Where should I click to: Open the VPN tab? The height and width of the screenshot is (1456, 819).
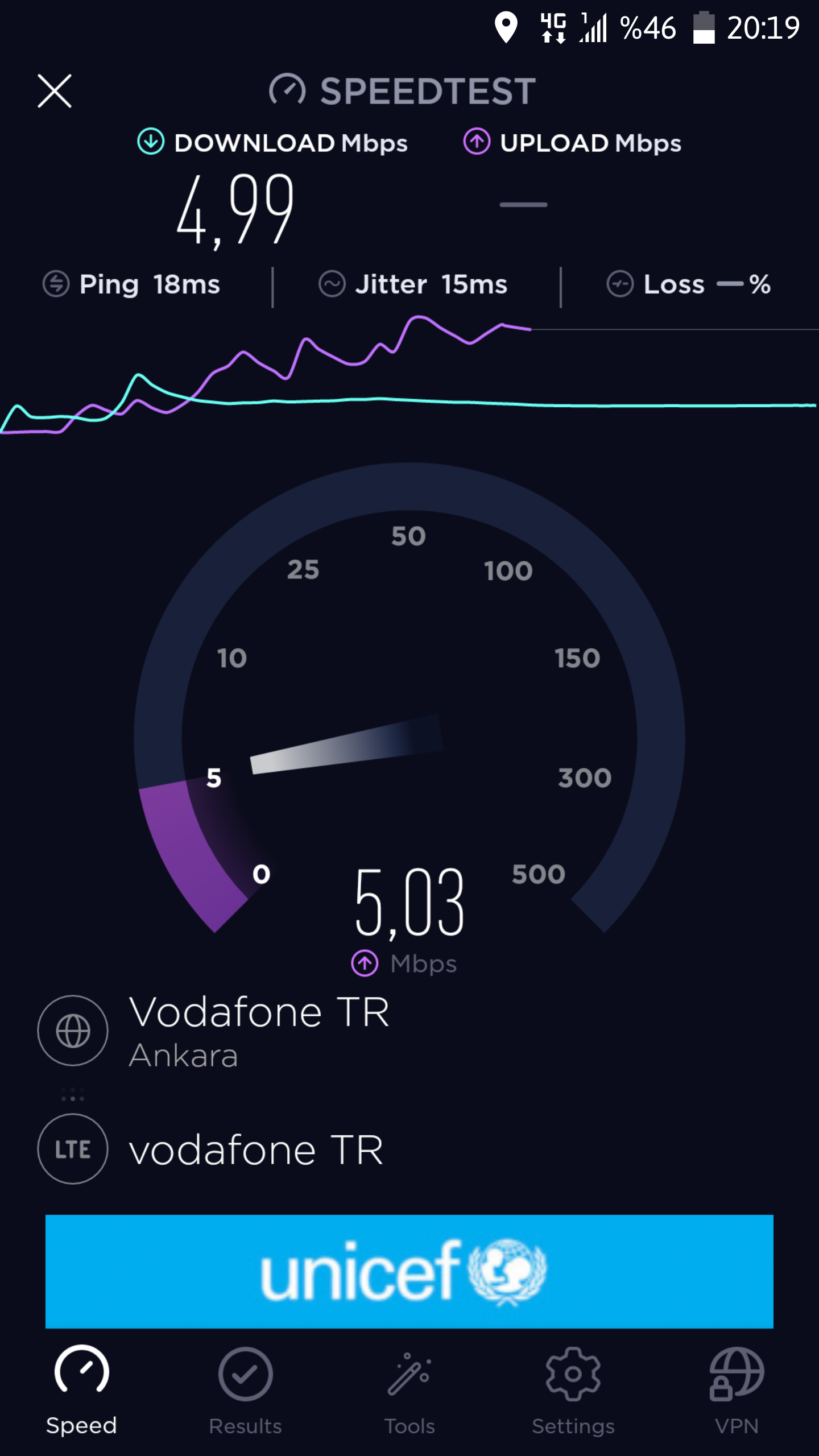tap(737, 1391)
